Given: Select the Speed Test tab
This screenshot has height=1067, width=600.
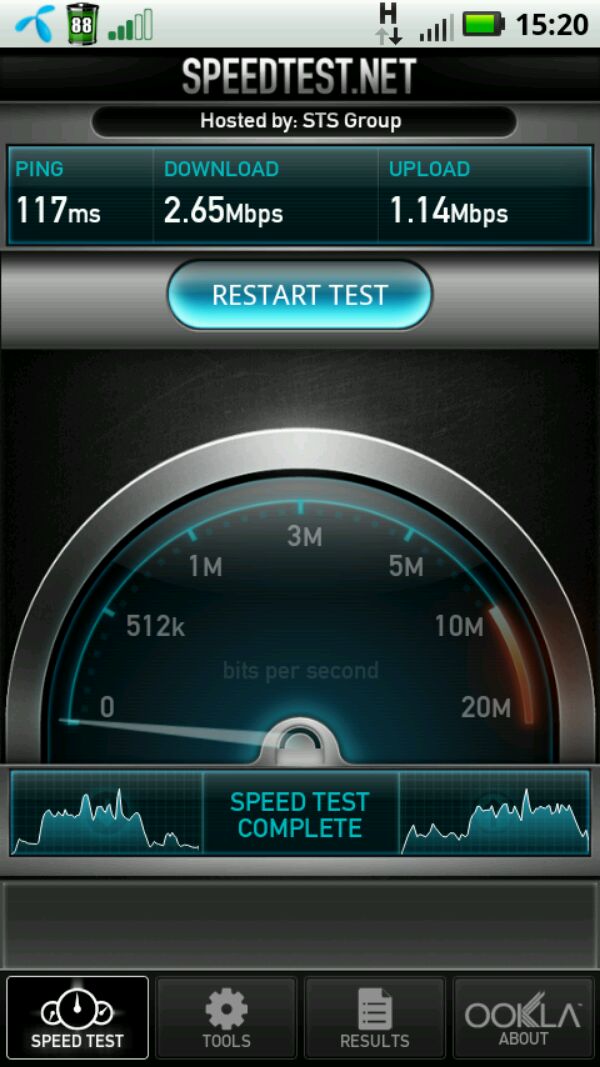Looking at the screenshot, I should click(x=77, y=1018).
